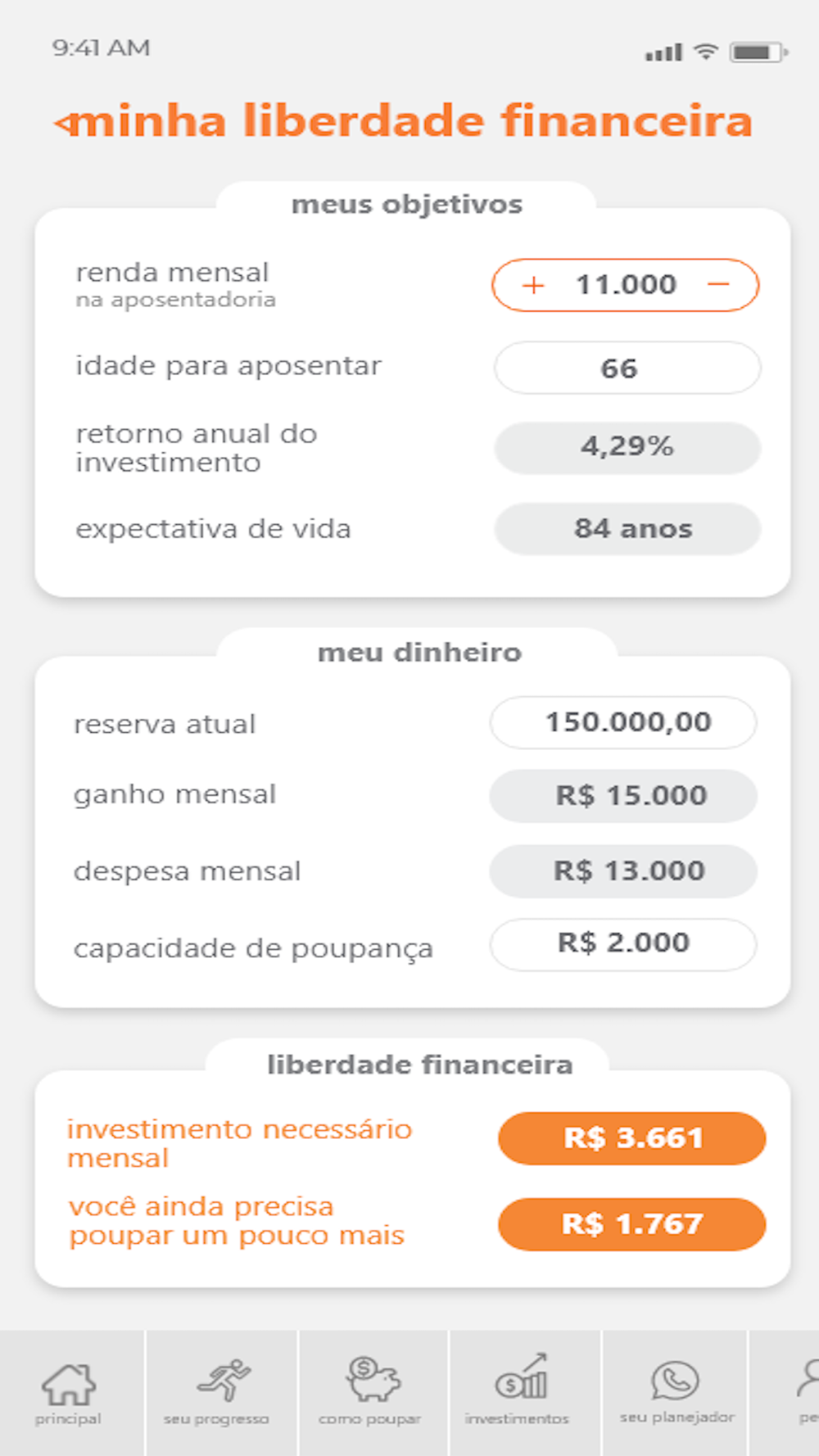Switch to the seu progresso tab
This screenshot has width=819, height=1456.
tap(221, 1393)
